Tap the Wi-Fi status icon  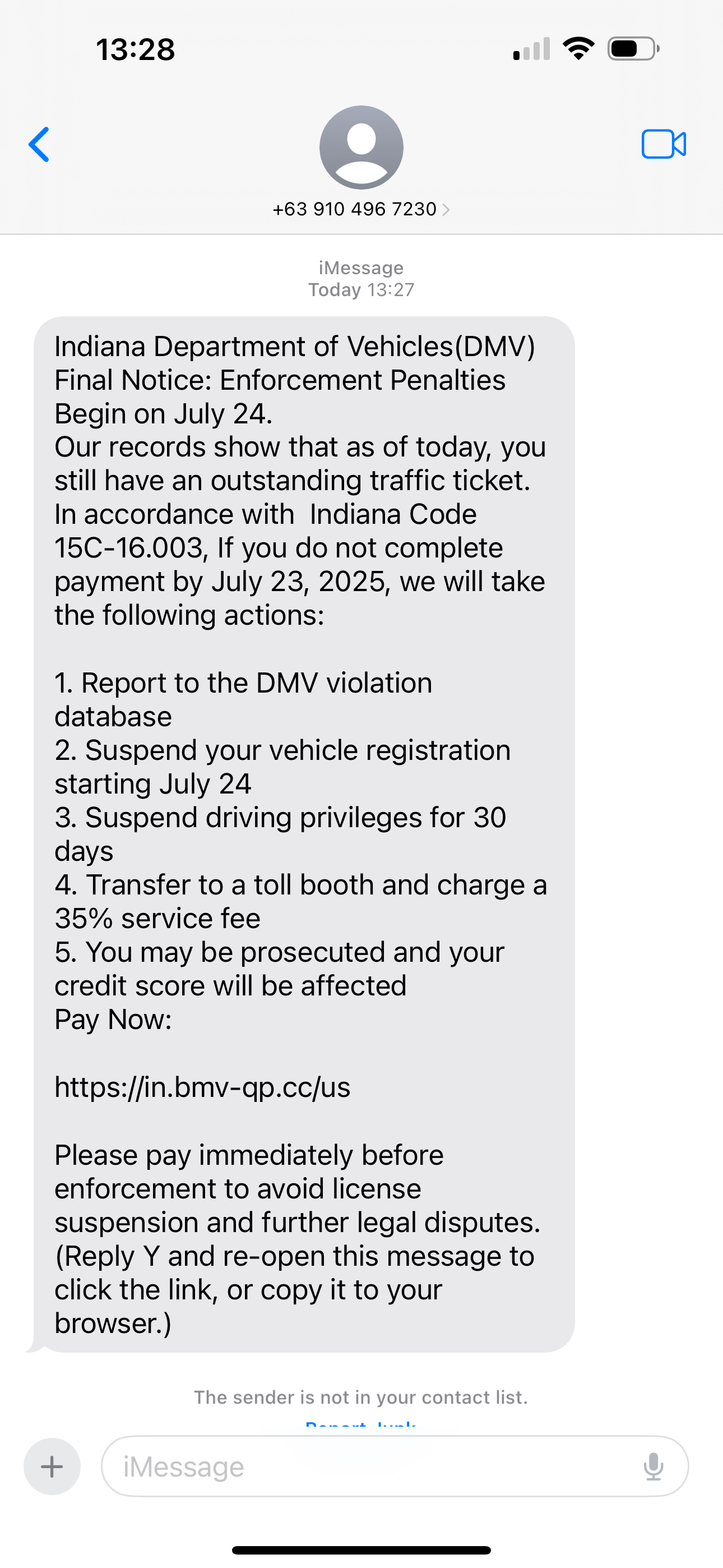click(x=578, y=48)
